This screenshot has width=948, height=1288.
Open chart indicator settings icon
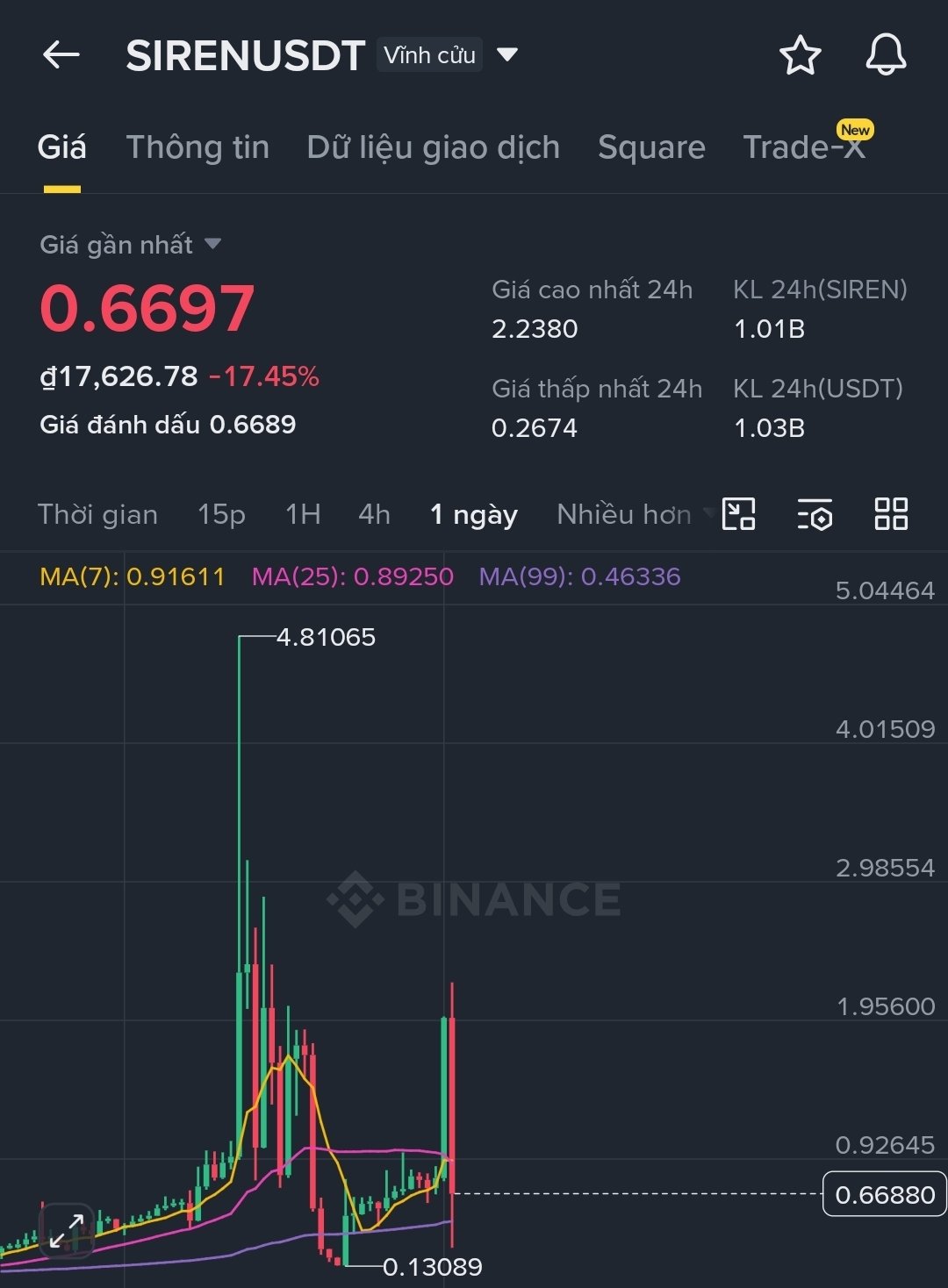(815, 514)
